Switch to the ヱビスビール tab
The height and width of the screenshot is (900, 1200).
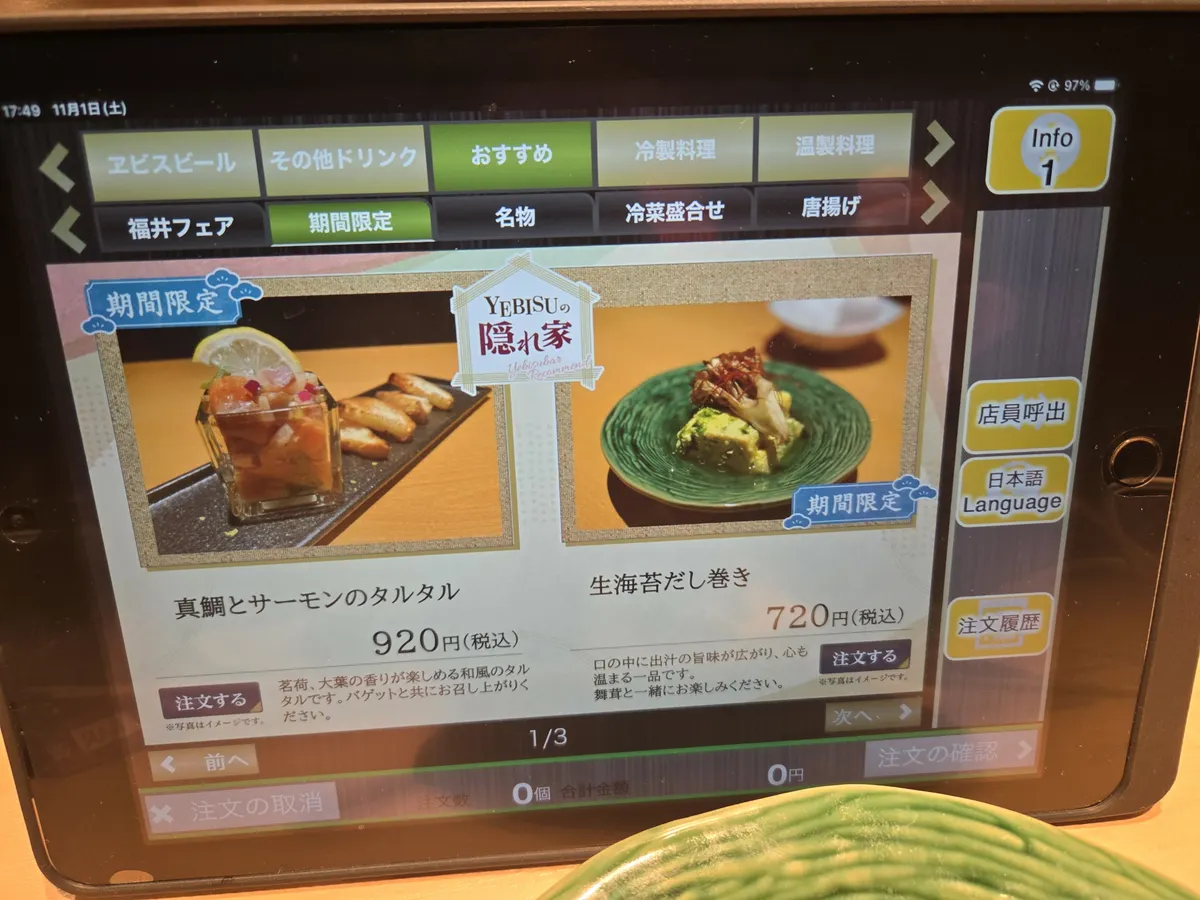pos(169,162)
